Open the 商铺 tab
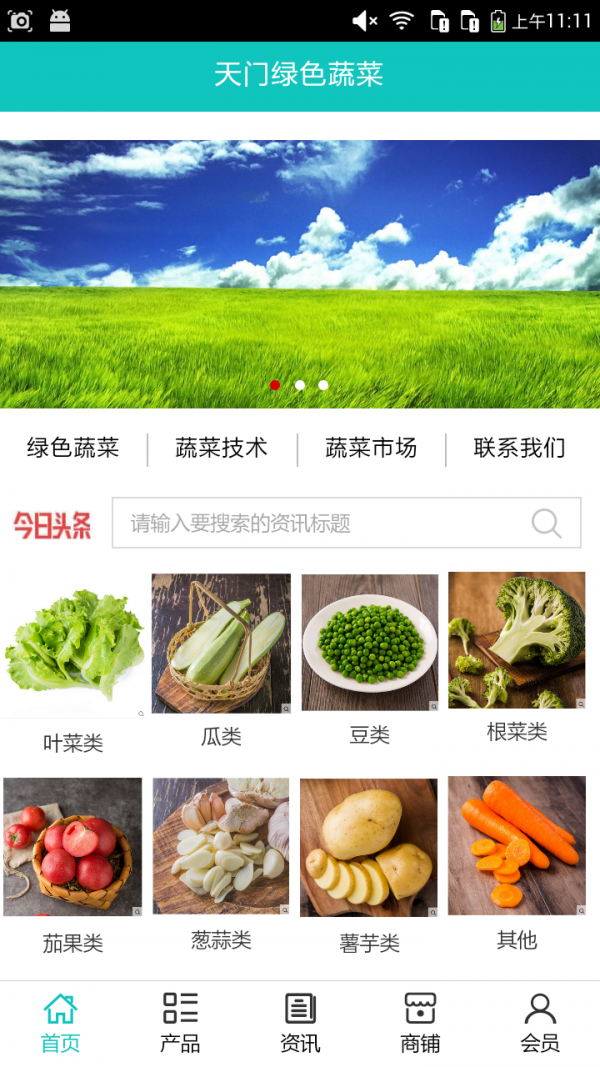Image resolution: width=600 pixels, height=1067 pixels. coord(420,1023)
